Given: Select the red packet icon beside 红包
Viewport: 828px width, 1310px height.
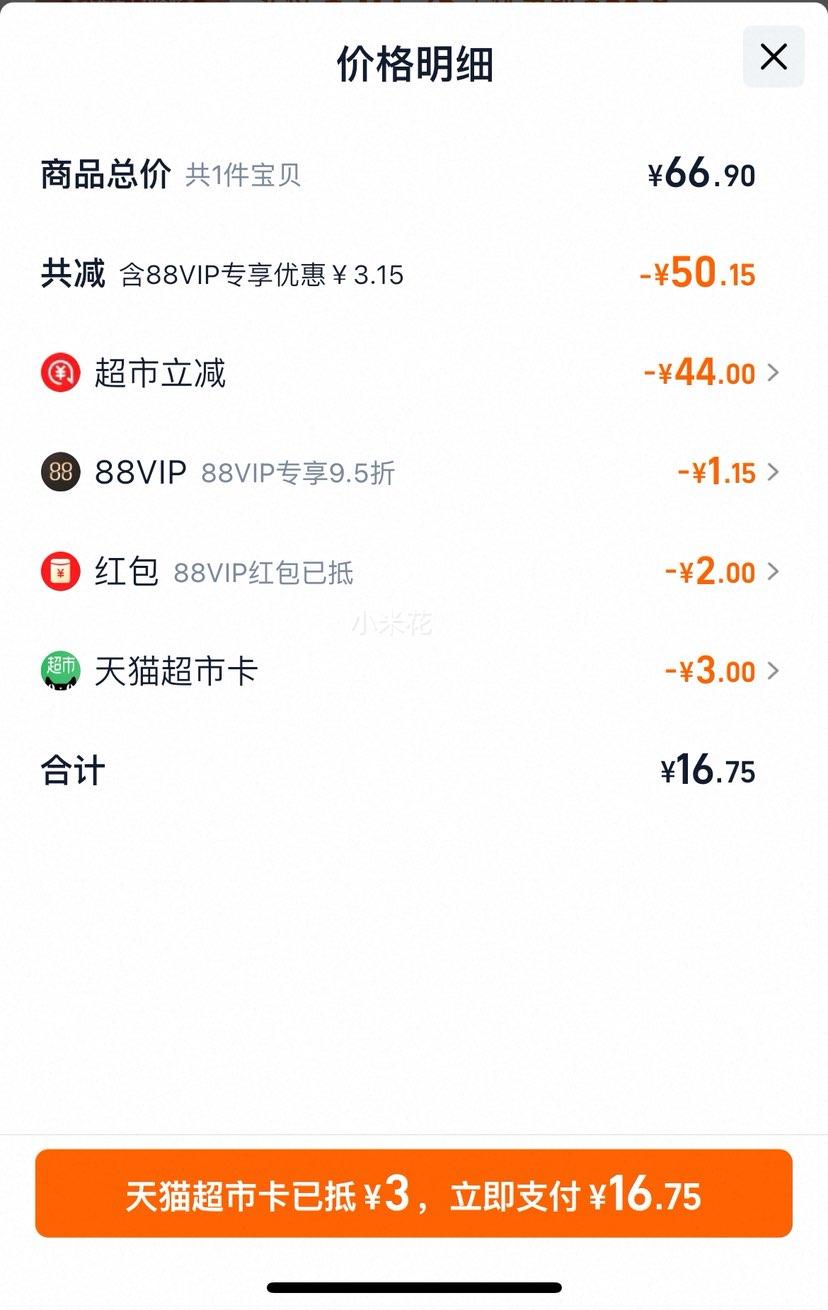Looking at the screenshot, I should coord(60,571).
